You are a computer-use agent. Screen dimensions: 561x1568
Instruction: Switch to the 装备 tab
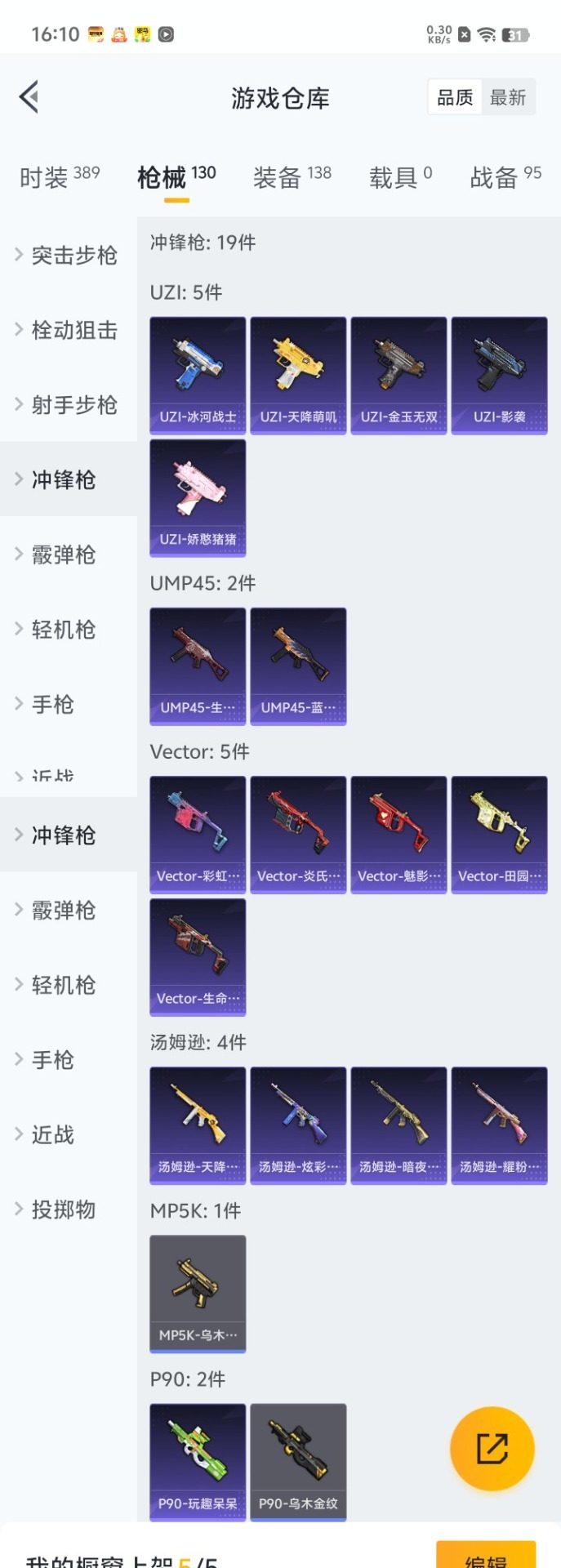click(x=292, y=176)
